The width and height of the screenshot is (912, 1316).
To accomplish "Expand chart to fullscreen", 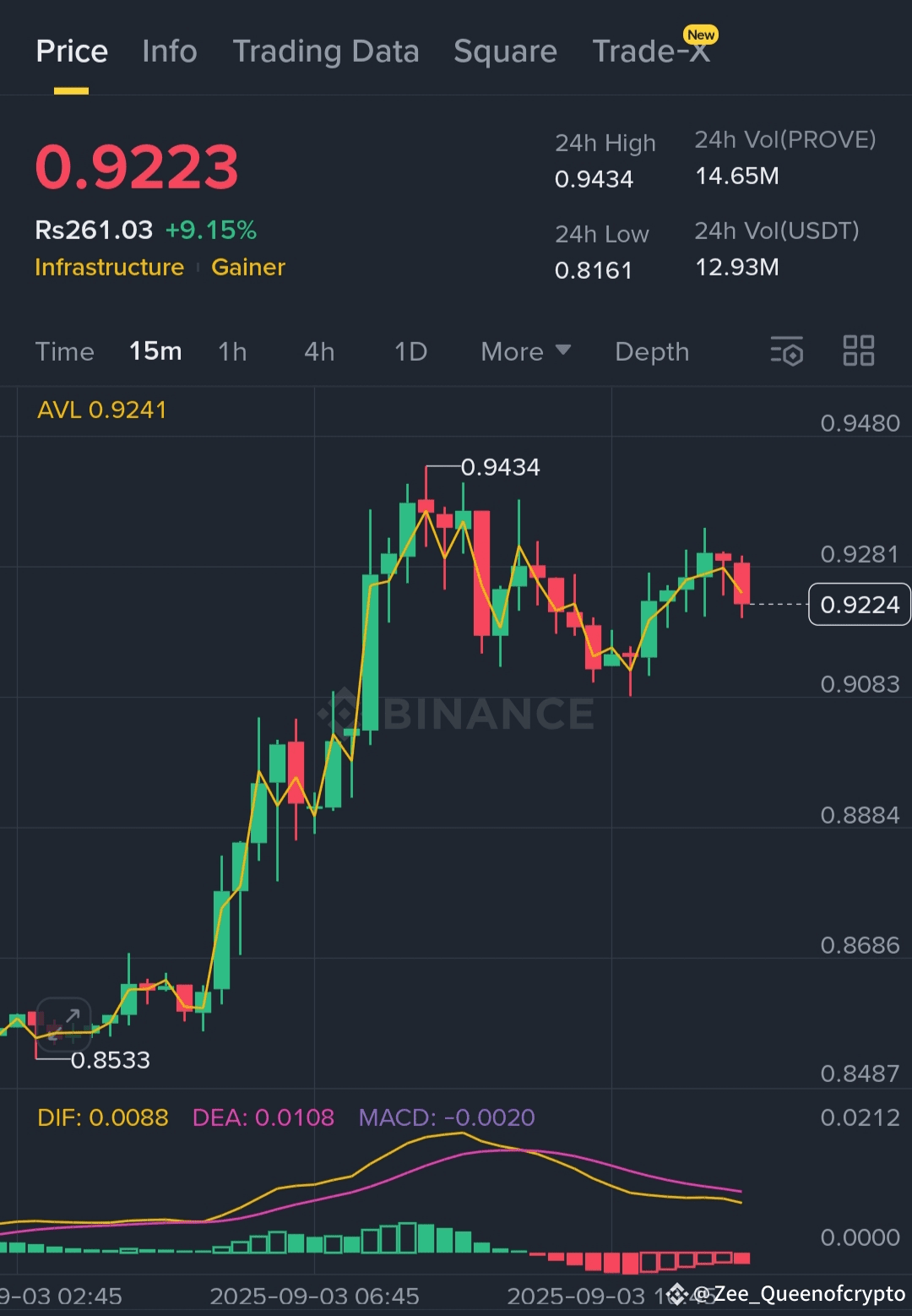I will (64, 1025).
